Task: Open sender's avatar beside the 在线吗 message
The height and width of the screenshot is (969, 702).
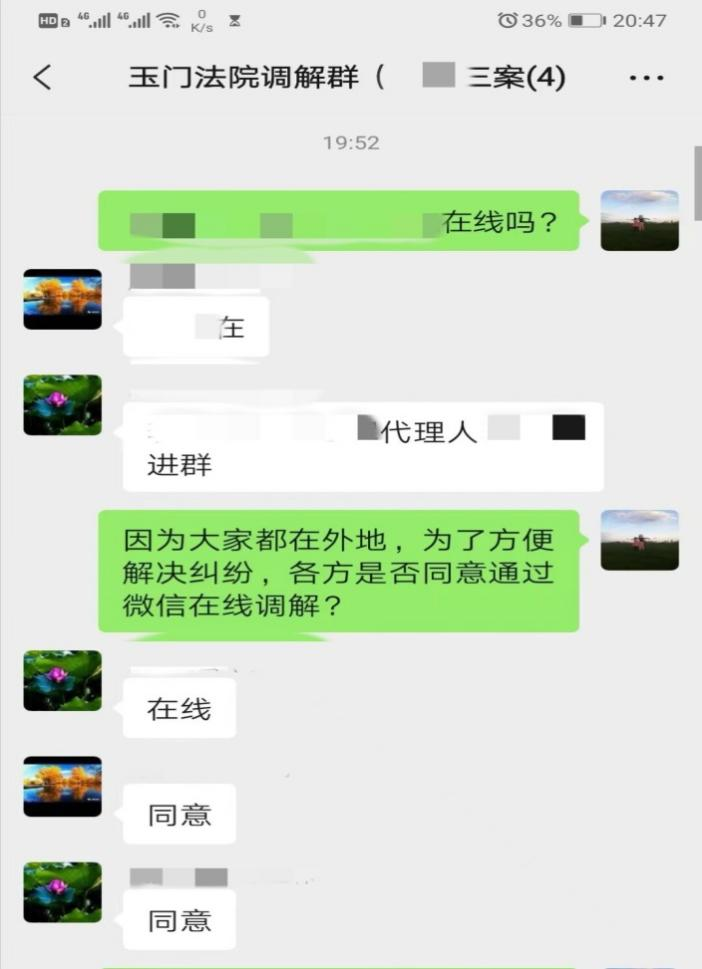Action: 639,220
